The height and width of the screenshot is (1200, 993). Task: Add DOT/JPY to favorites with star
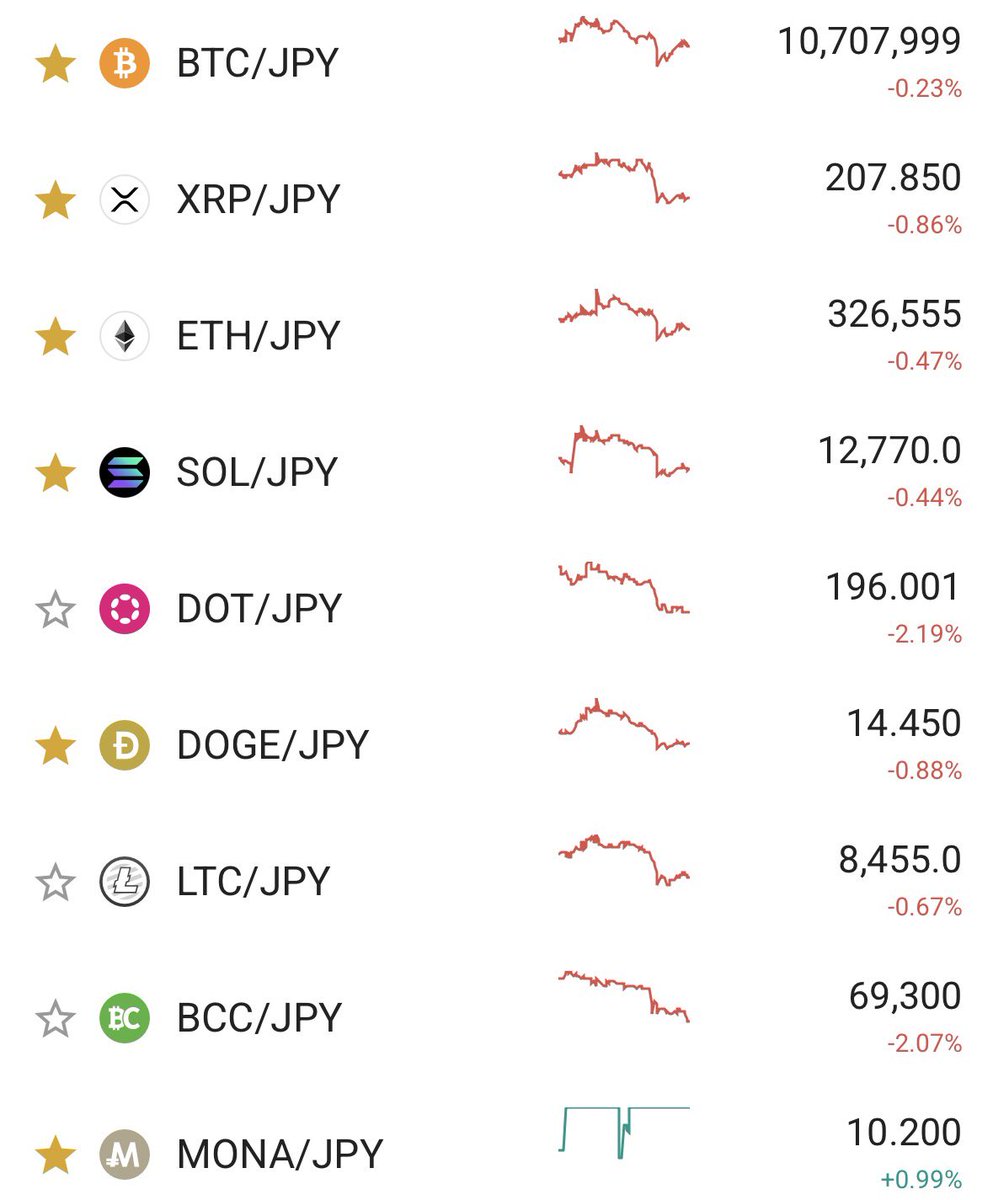coord(55,610)
